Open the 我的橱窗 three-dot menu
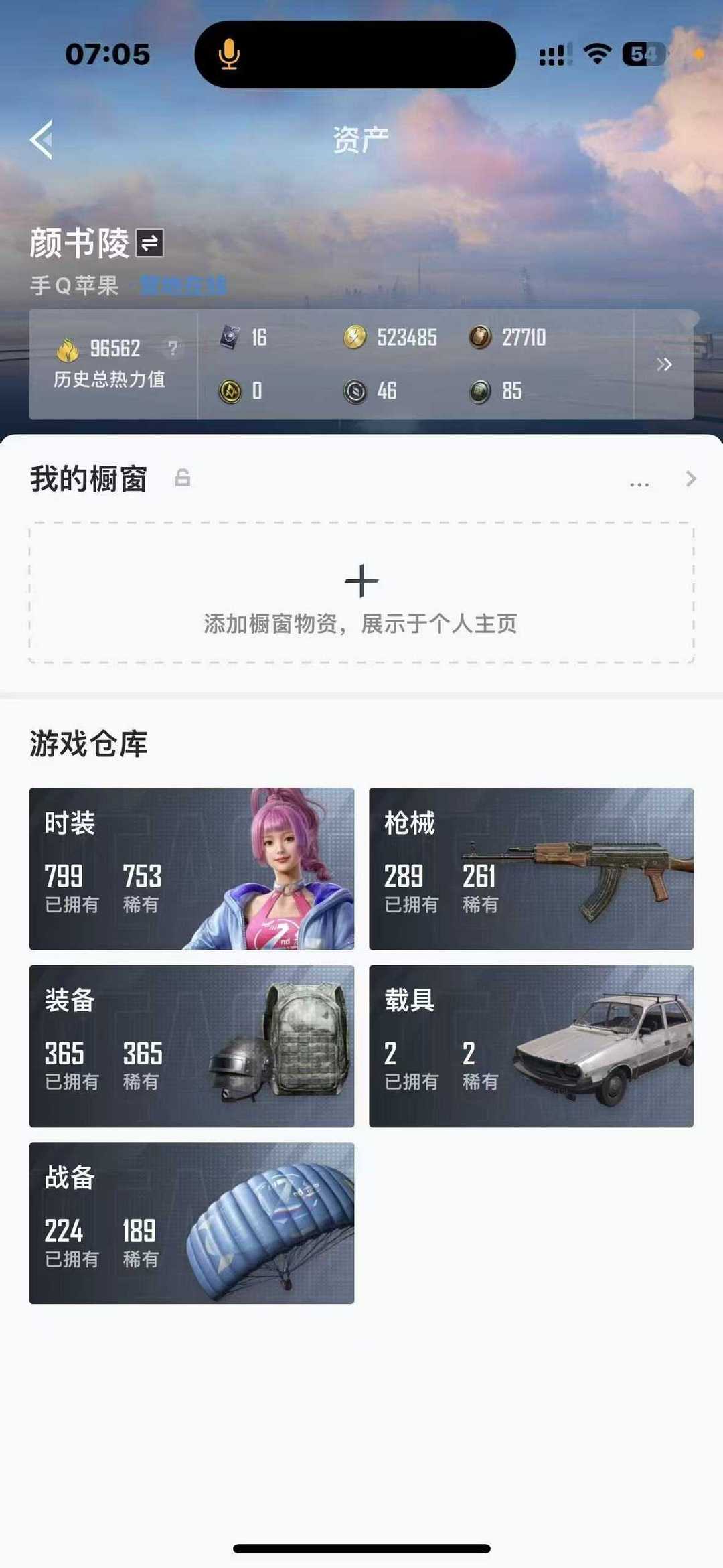 [639, 484]
